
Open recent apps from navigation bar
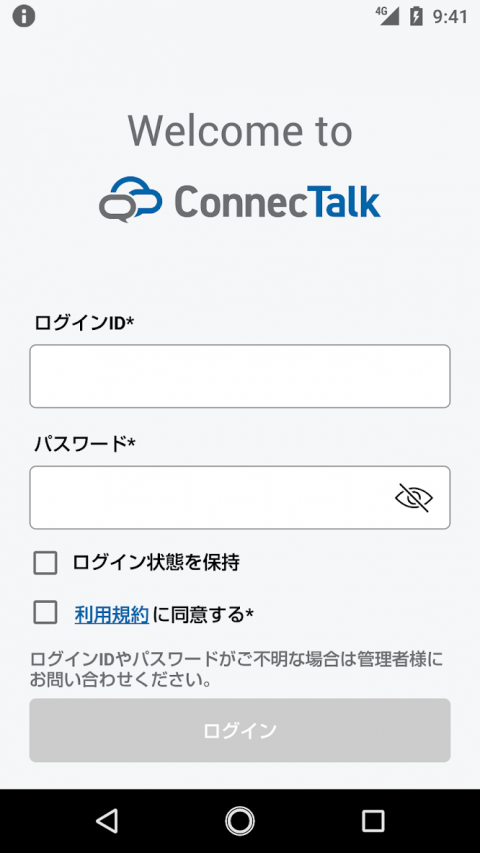373,821
